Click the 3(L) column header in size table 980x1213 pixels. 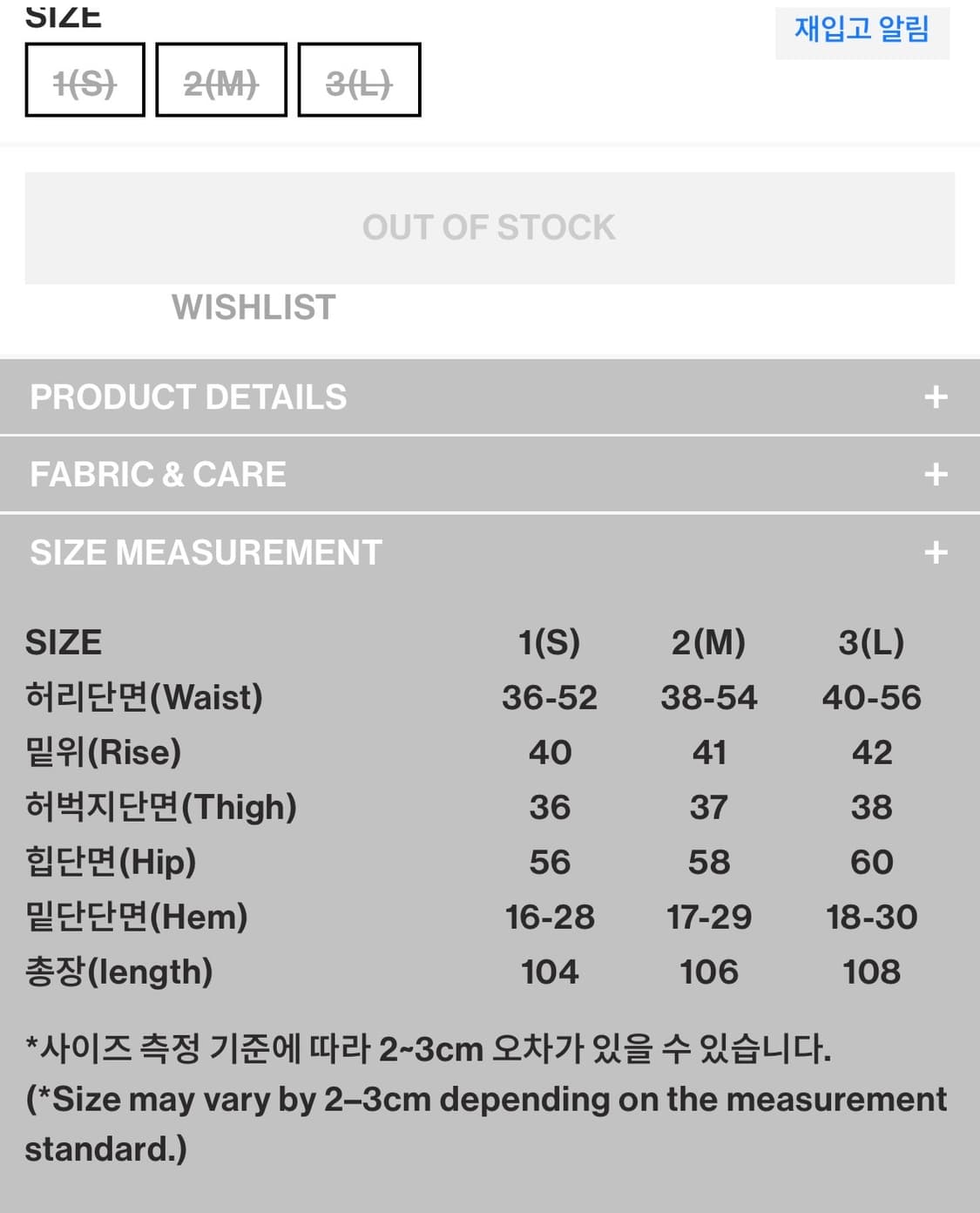[869, 643]
